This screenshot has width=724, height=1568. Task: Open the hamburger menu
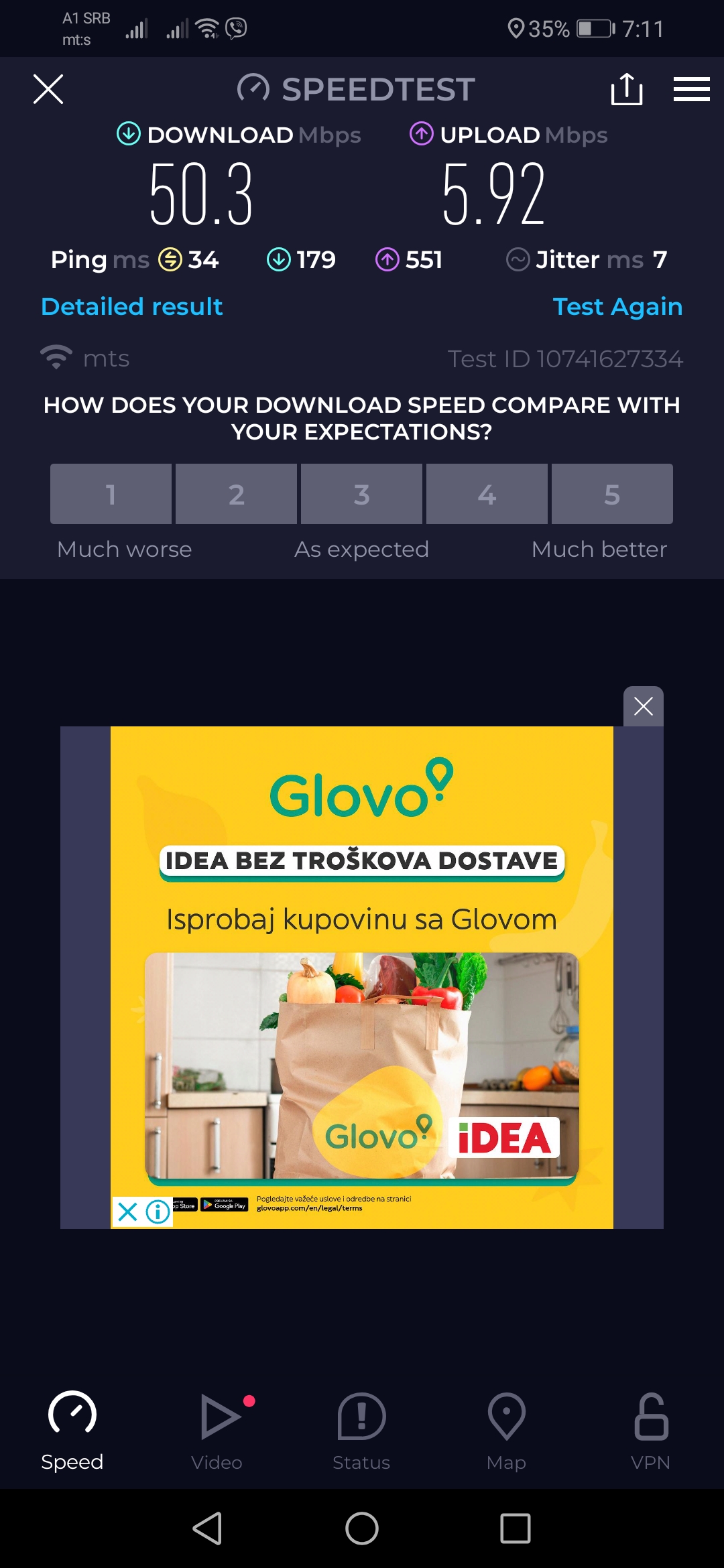[691, 89]
